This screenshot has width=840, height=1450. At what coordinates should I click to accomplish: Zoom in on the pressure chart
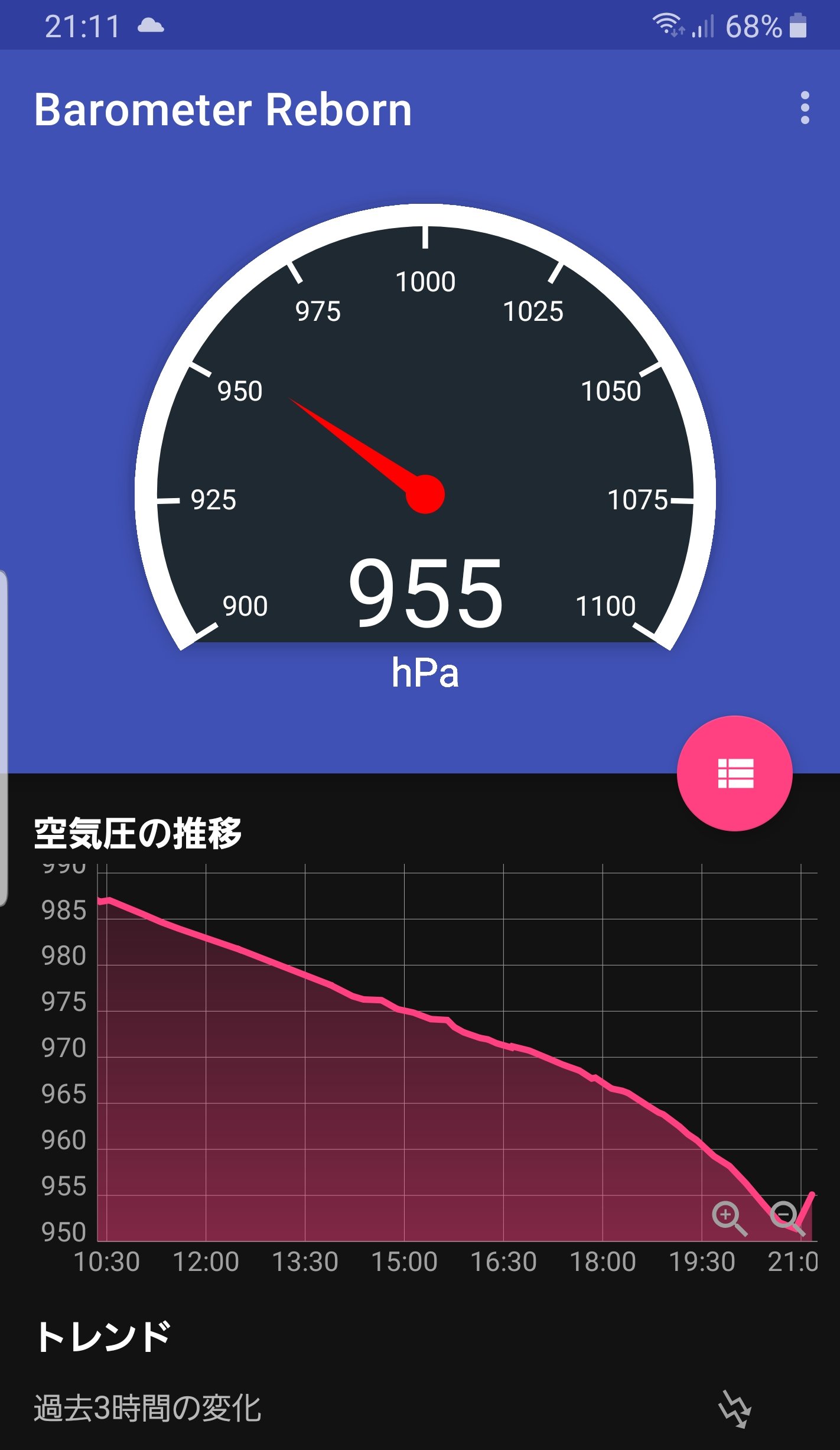[730, 1218]
